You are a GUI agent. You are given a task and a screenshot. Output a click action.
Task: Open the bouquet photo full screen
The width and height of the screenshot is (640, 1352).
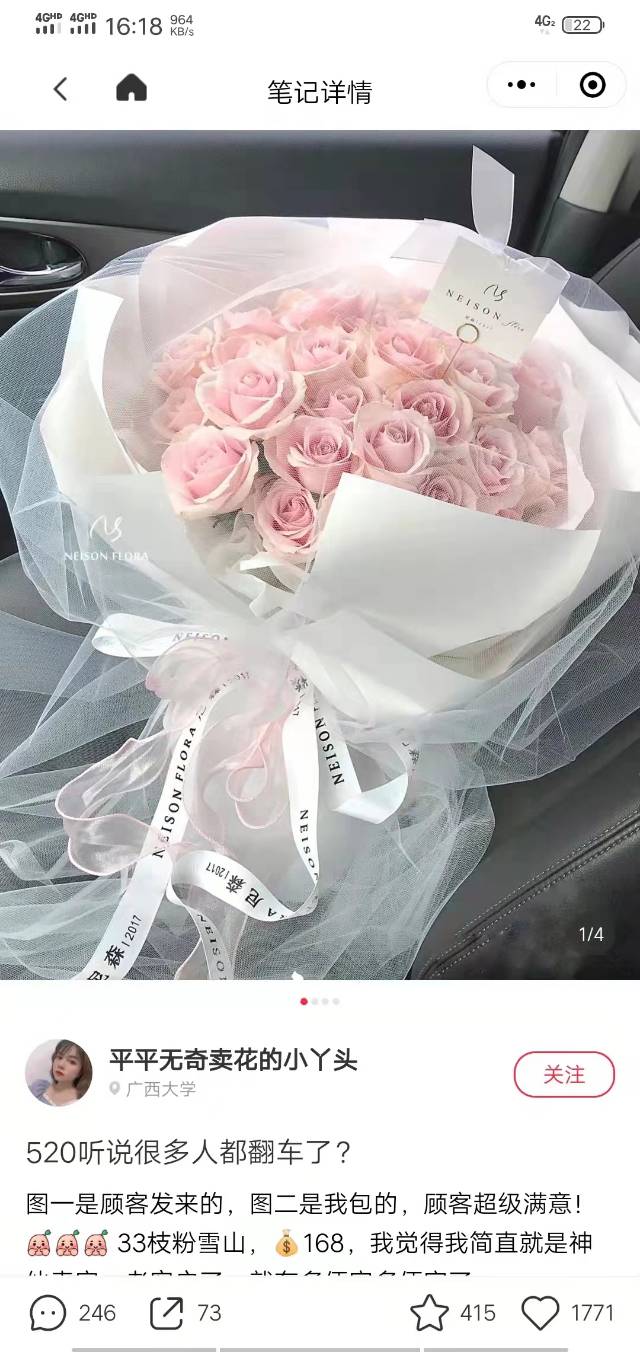[x=320, y=555]
